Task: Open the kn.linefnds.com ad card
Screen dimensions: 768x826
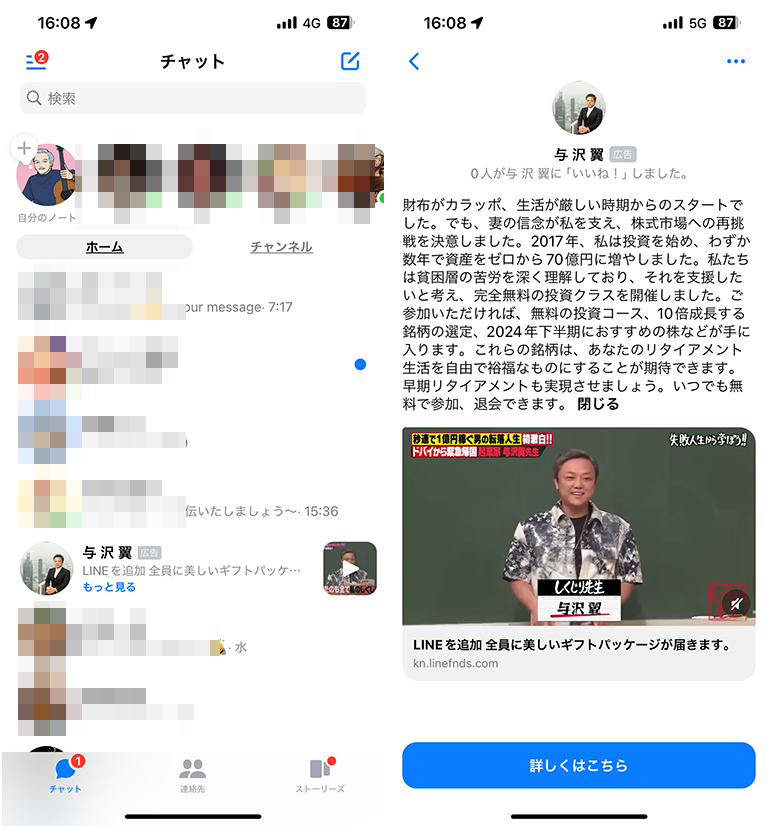Action: (x=578, y=653)
